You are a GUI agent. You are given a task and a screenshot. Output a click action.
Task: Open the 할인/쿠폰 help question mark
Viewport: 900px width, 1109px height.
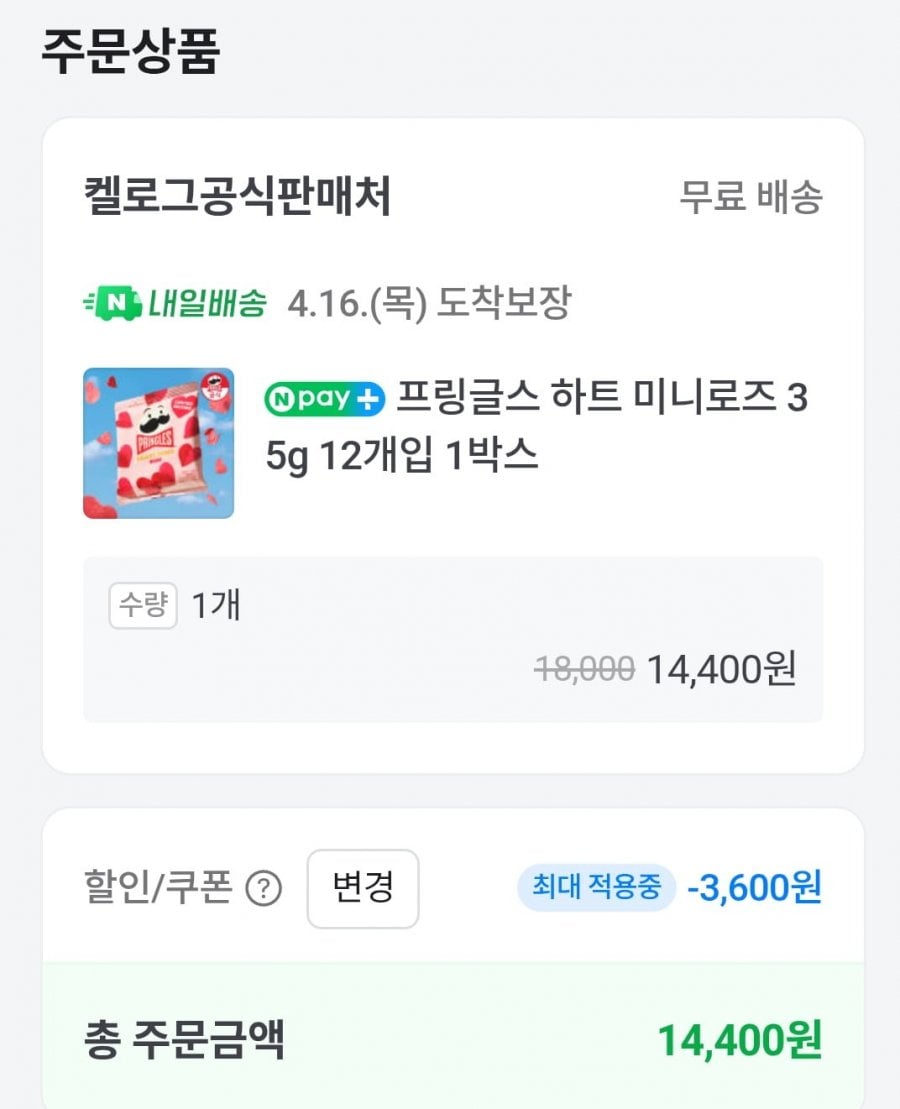point(264,889)
